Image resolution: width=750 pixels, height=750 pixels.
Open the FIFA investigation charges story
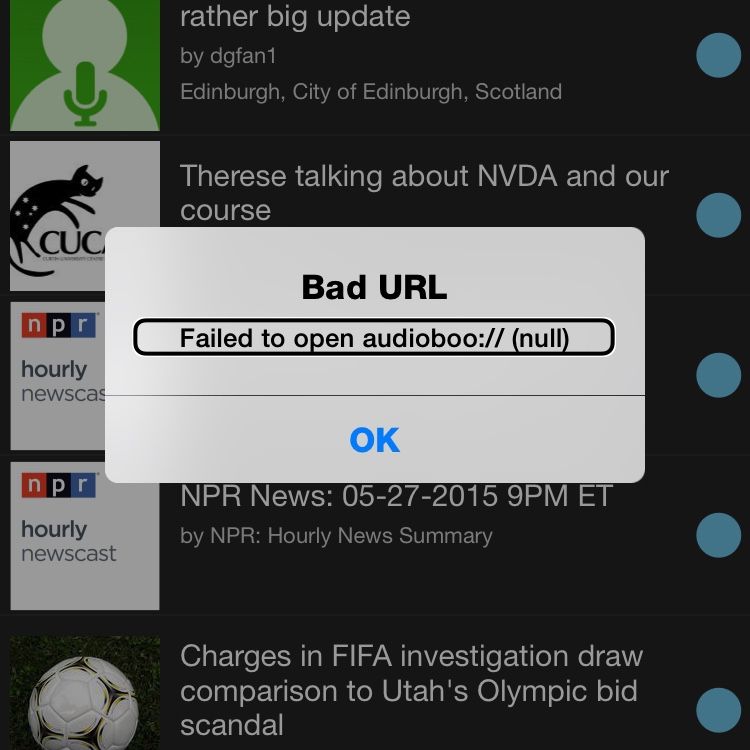point(410,690)
